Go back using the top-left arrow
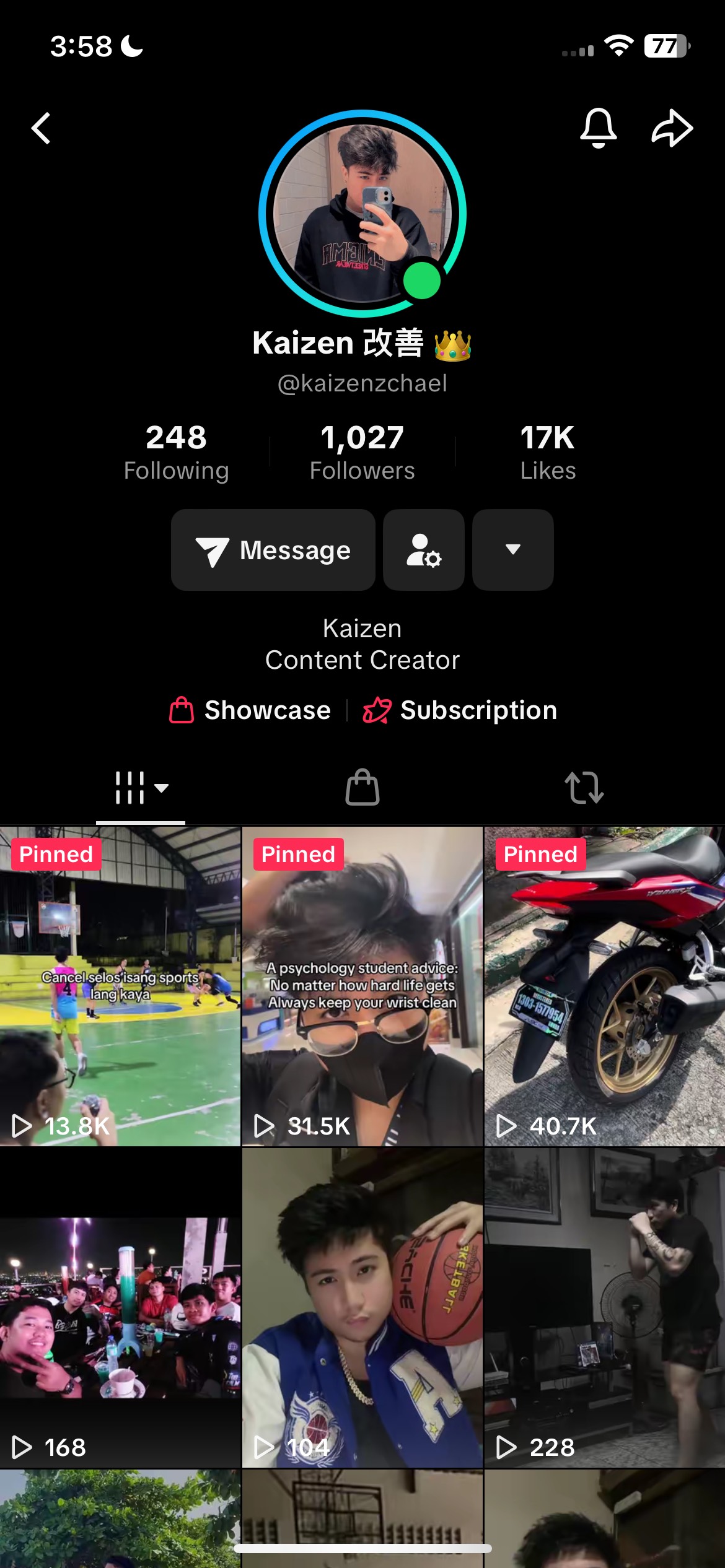725x1568 pixels. point(41,128)
